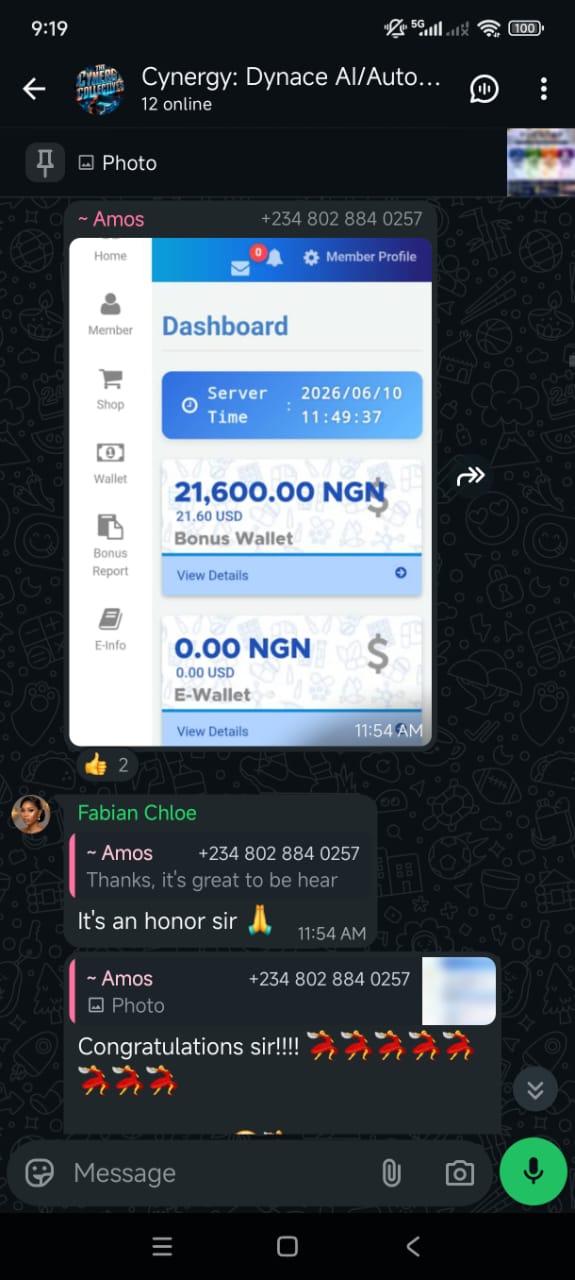Forward Amos's dashboard photo
The image size is (575, 1280).
tap(470, 476)
